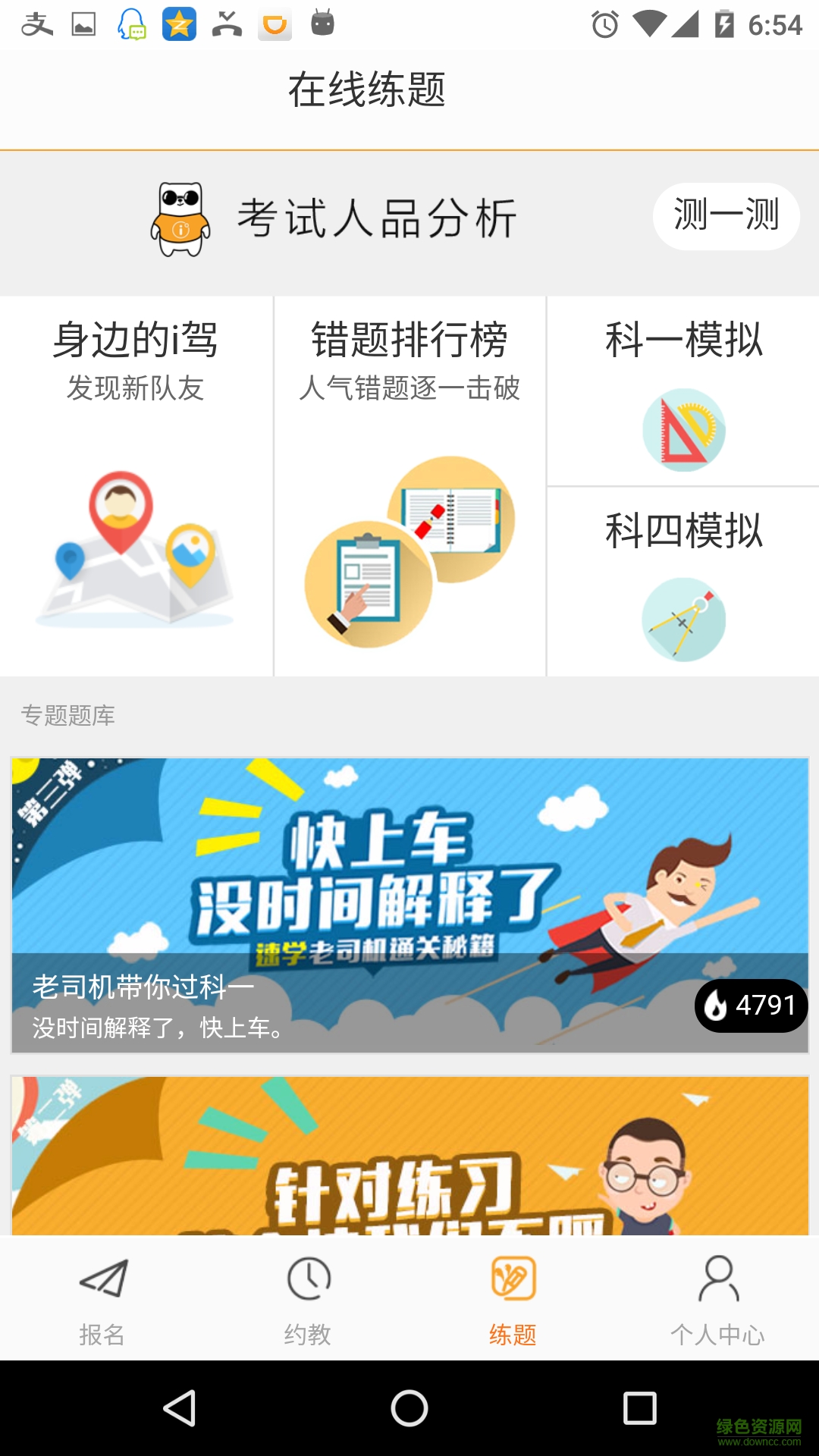
Task: Open the Didi taxi icon in status bar
Action: [x=275, y=23]
